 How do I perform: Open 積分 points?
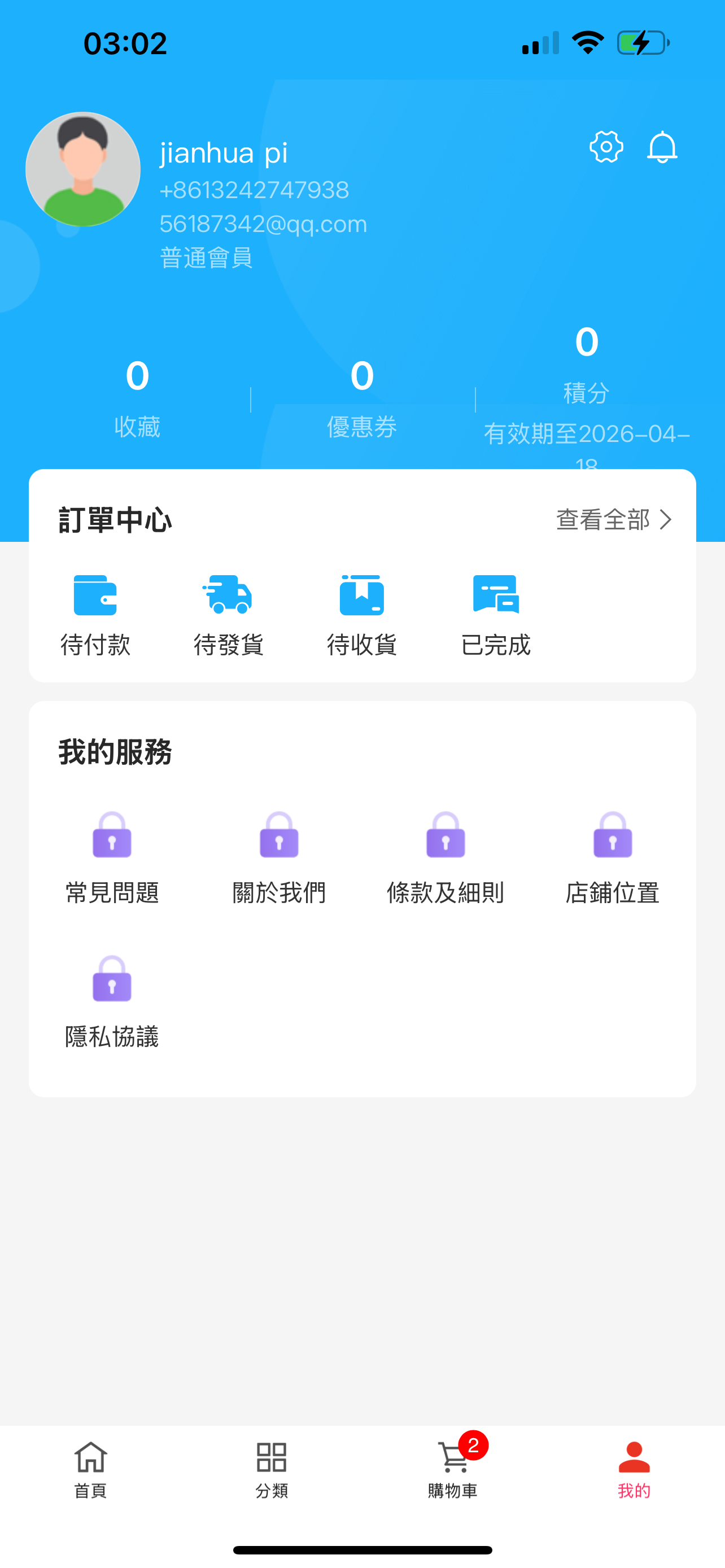coord(586,365)
